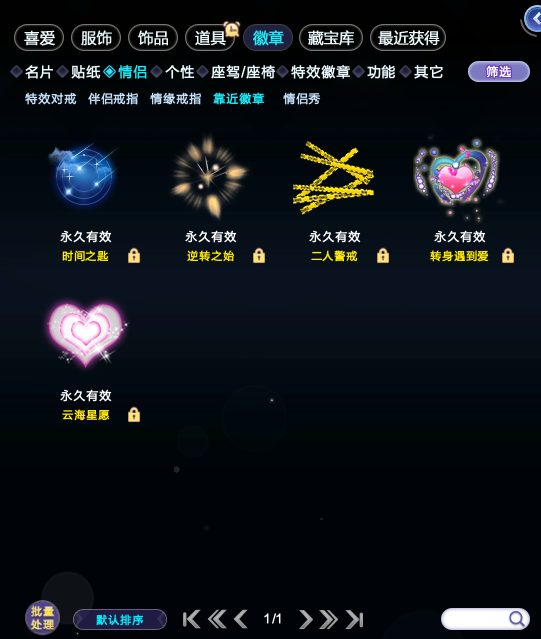Screen dimensions: 541x639
Task: Collapse panel with the back arrow
Action: tap(533, 19)
